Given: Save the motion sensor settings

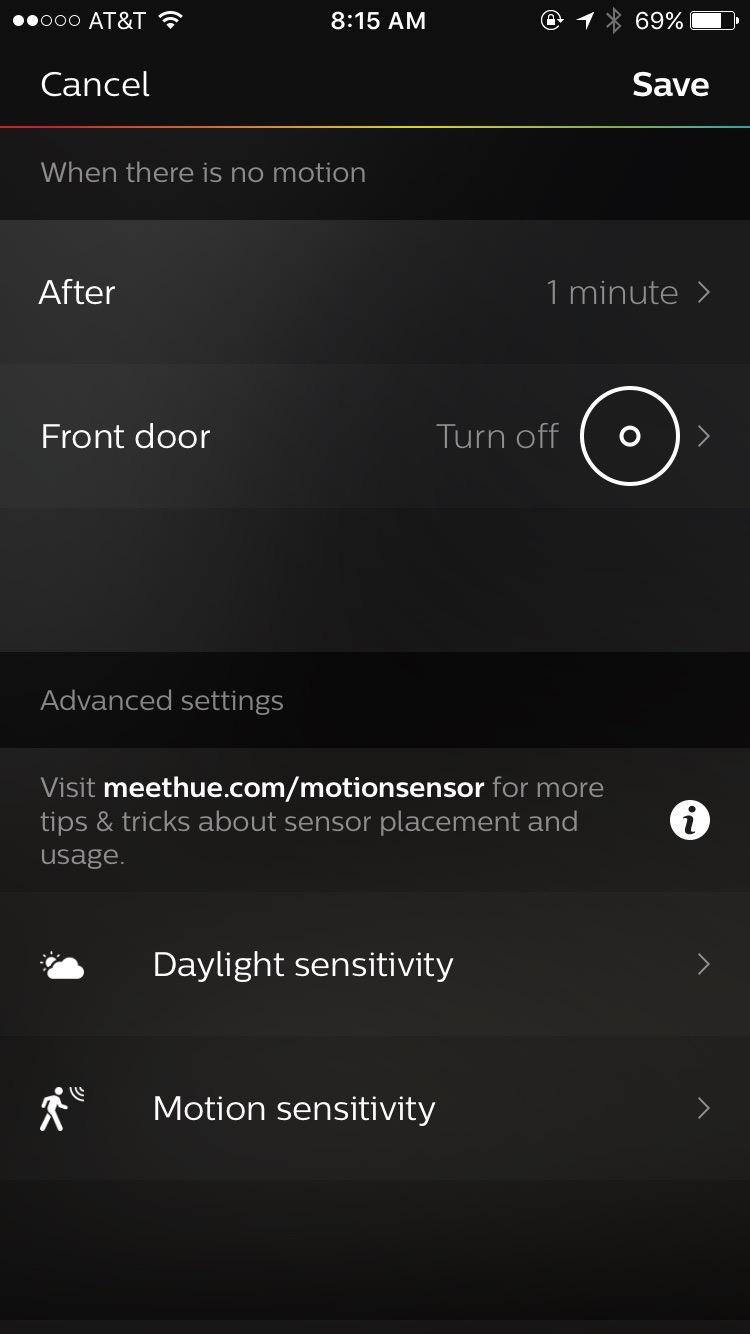Looking at the screenshot, I should pyautogui.click(x=670, y=85).
